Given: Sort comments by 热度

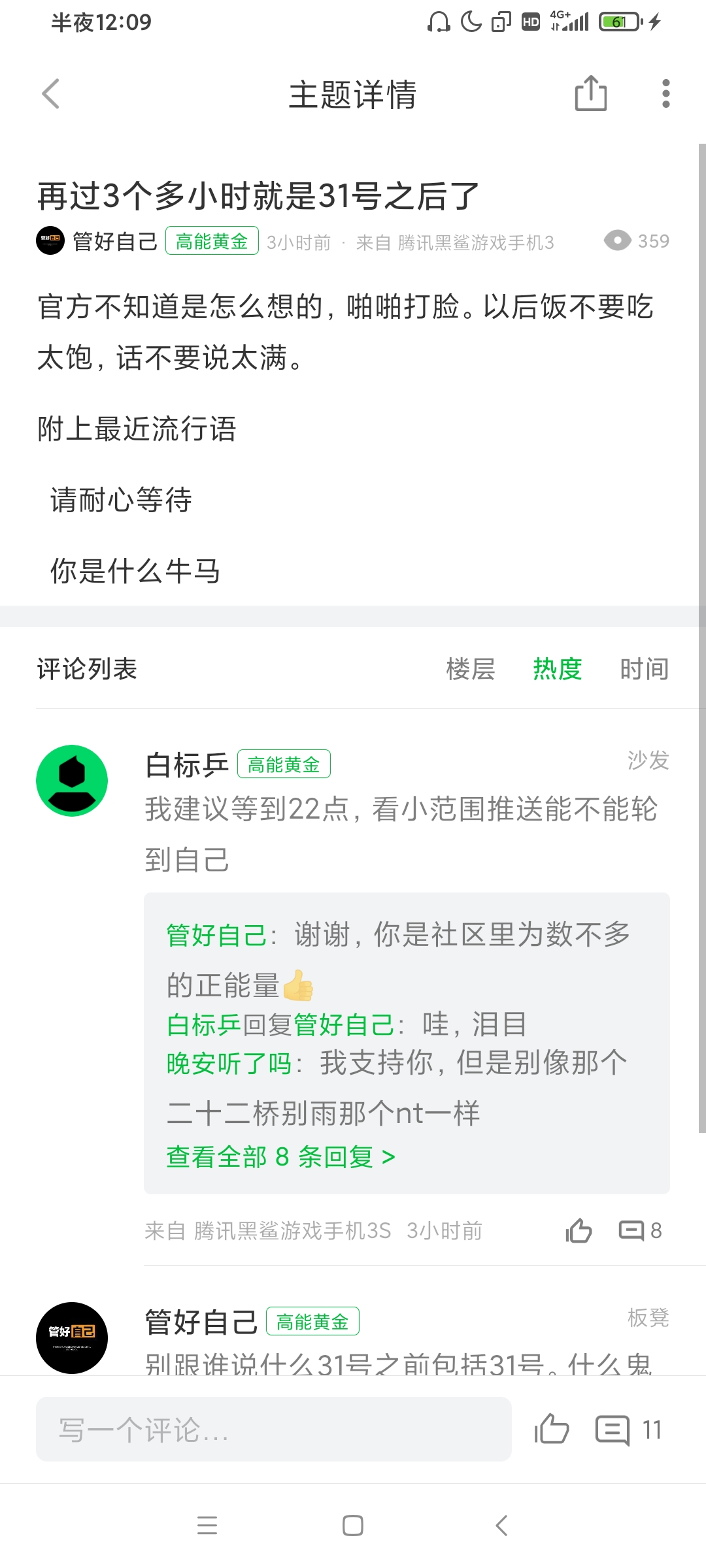Looking at the screenshot, I should (557, 669).
